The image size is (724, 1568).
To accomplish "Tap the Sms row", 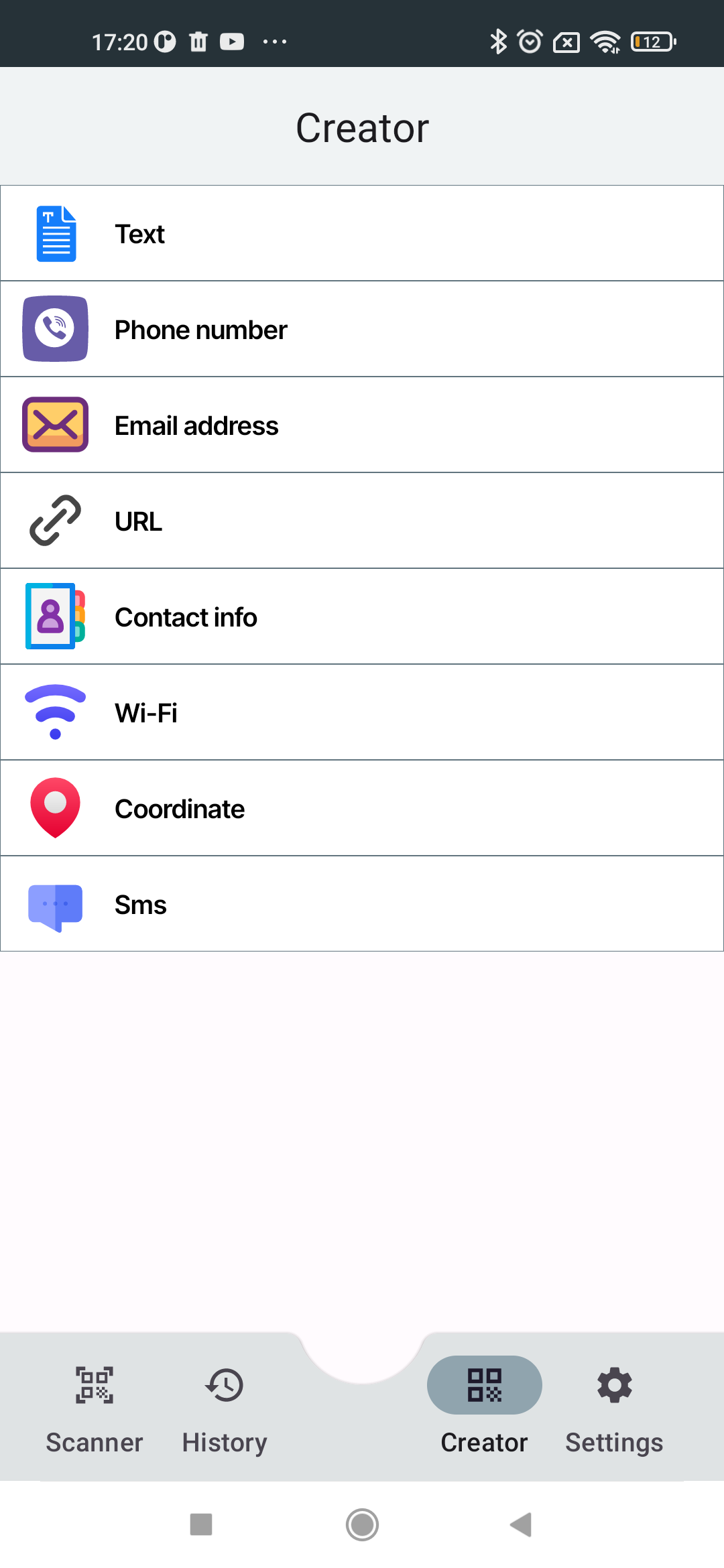I will [362, 905].
